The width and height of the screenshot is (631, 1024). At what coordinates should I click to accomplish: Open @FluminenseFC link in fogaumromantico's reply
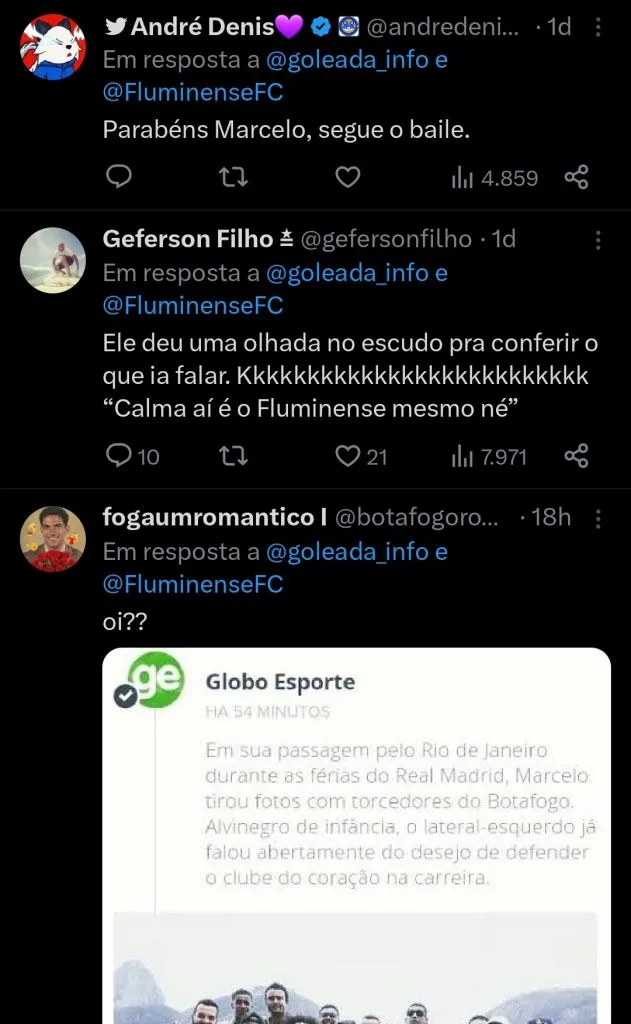[193, 584]
